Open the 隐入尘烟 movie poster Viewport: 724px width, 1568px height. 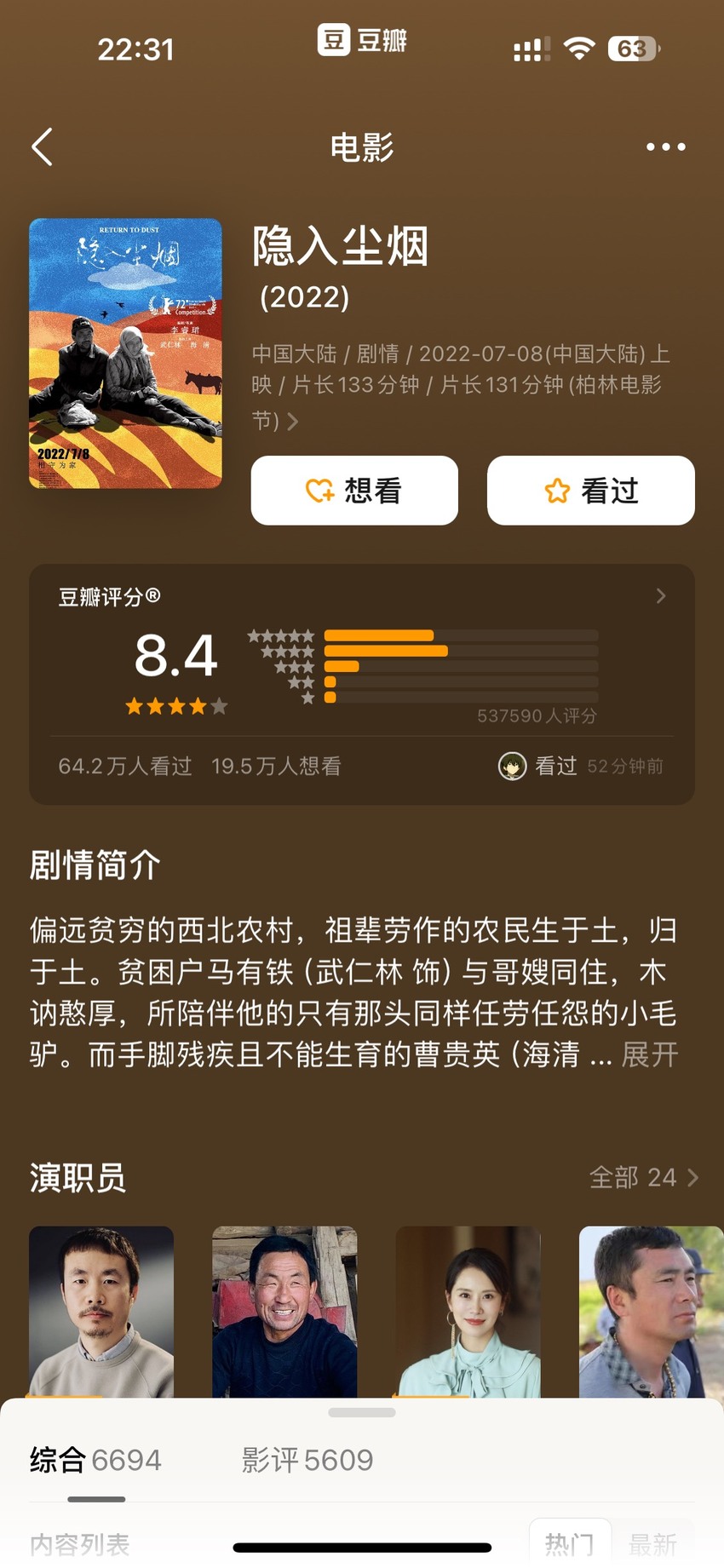(x=125, y=353)
